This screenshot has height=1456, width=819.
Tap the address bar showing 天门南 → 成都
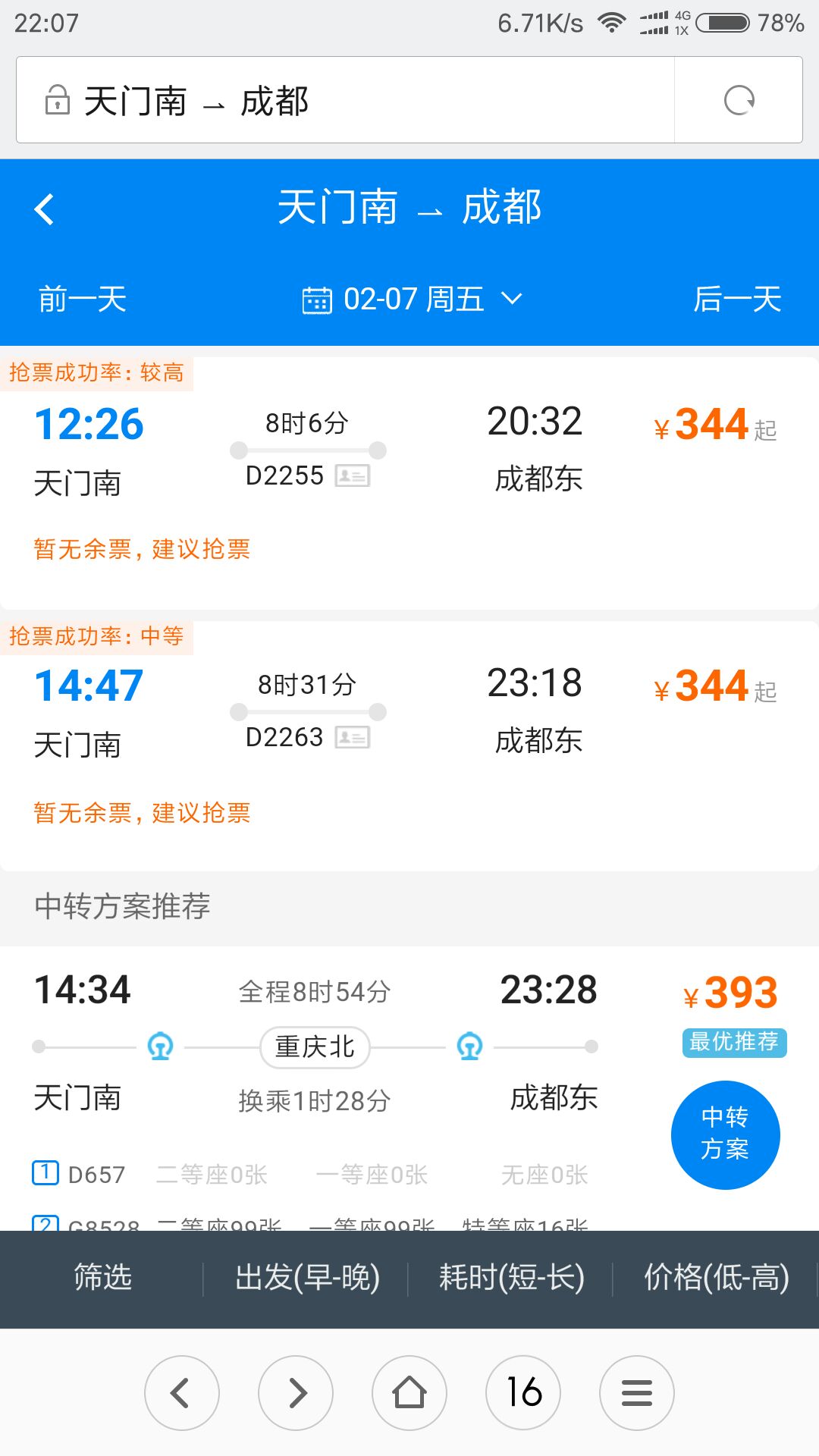[x=345, y=100]
